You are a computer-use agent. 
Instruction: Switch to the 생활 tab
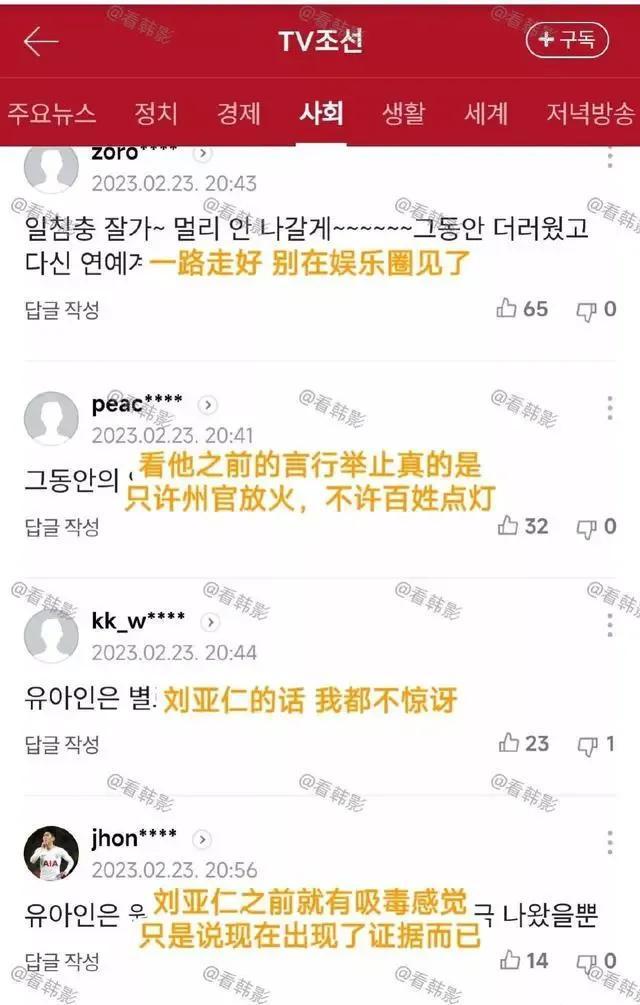(404, 113)
